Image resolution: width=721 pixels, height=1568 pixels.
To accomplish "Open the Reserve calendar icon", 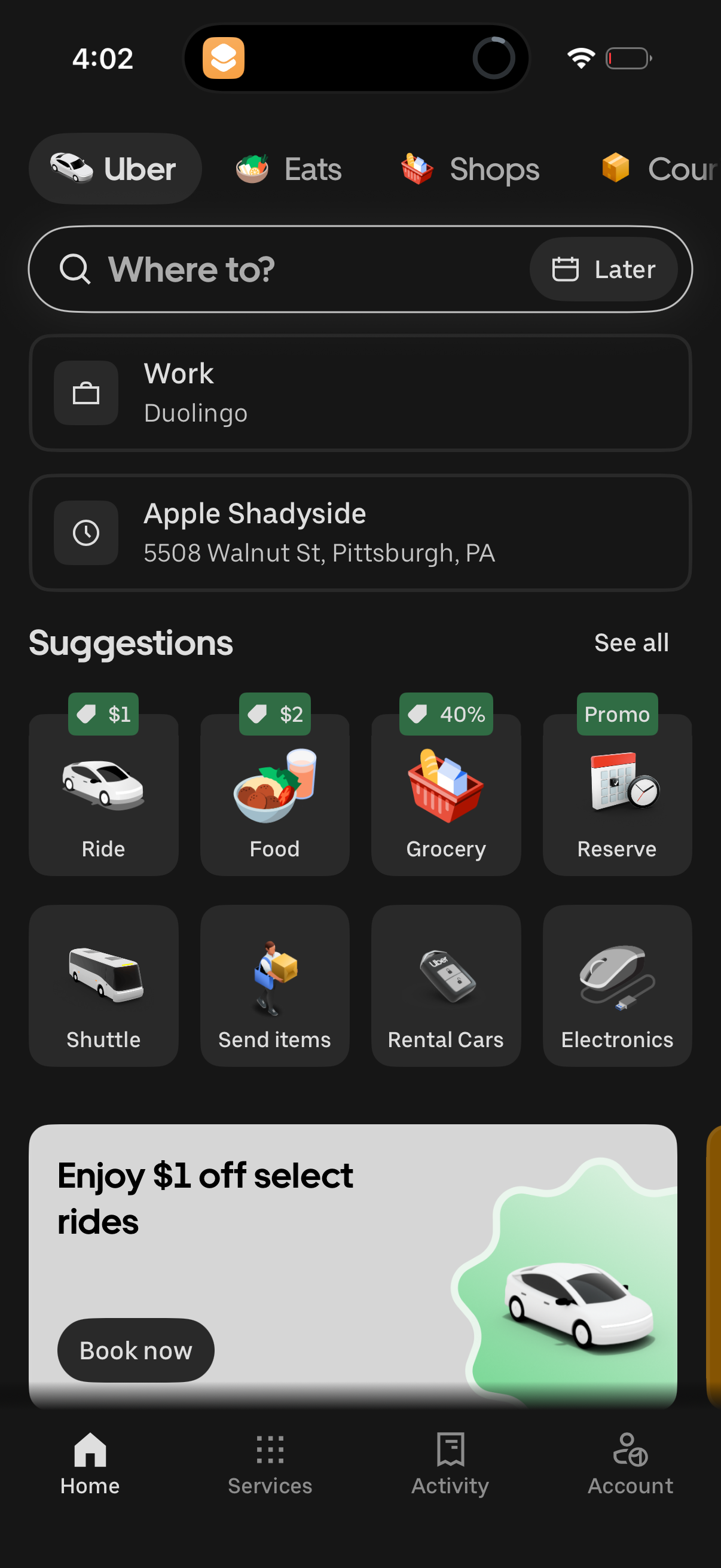I will (617, 785).
